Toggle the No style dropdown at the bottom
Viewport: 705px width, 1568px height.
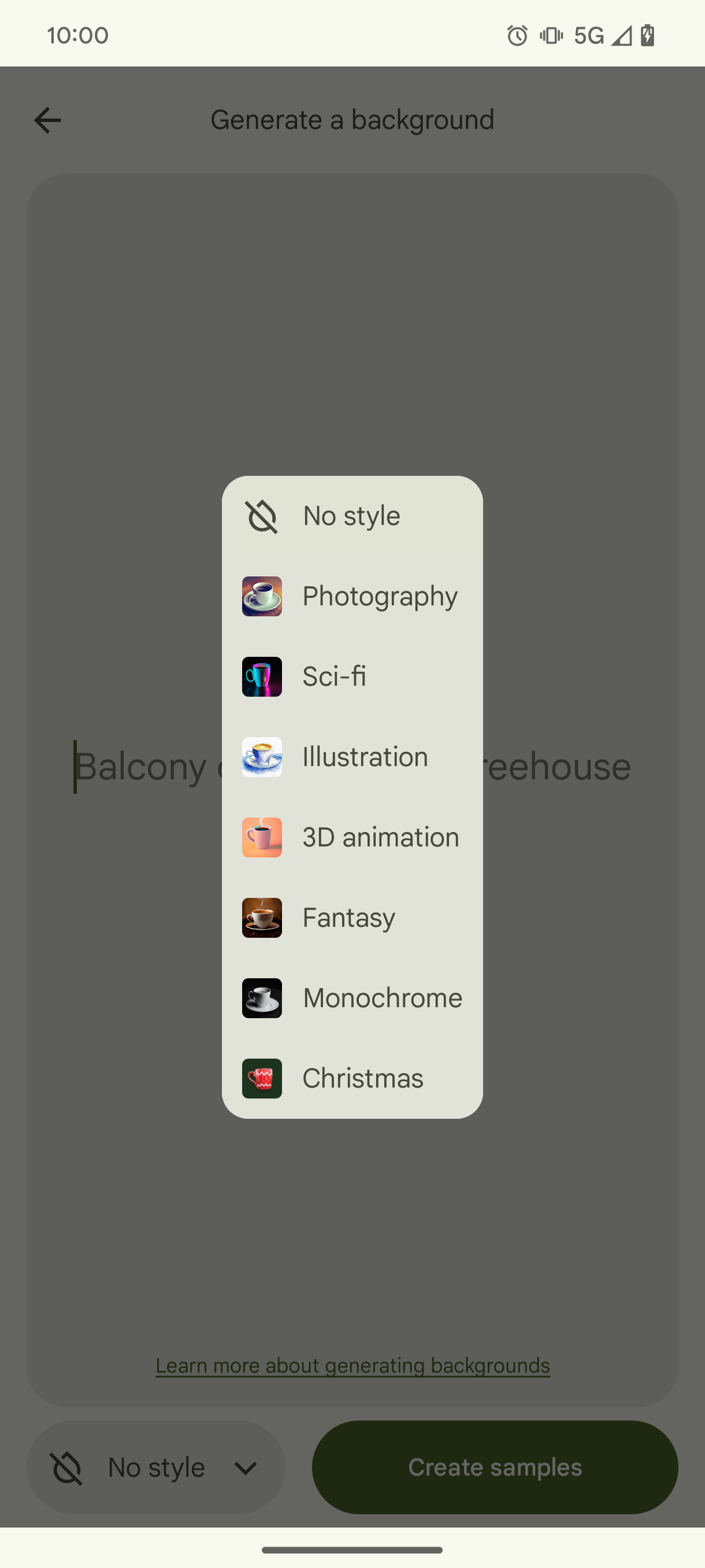(155, 1467)
